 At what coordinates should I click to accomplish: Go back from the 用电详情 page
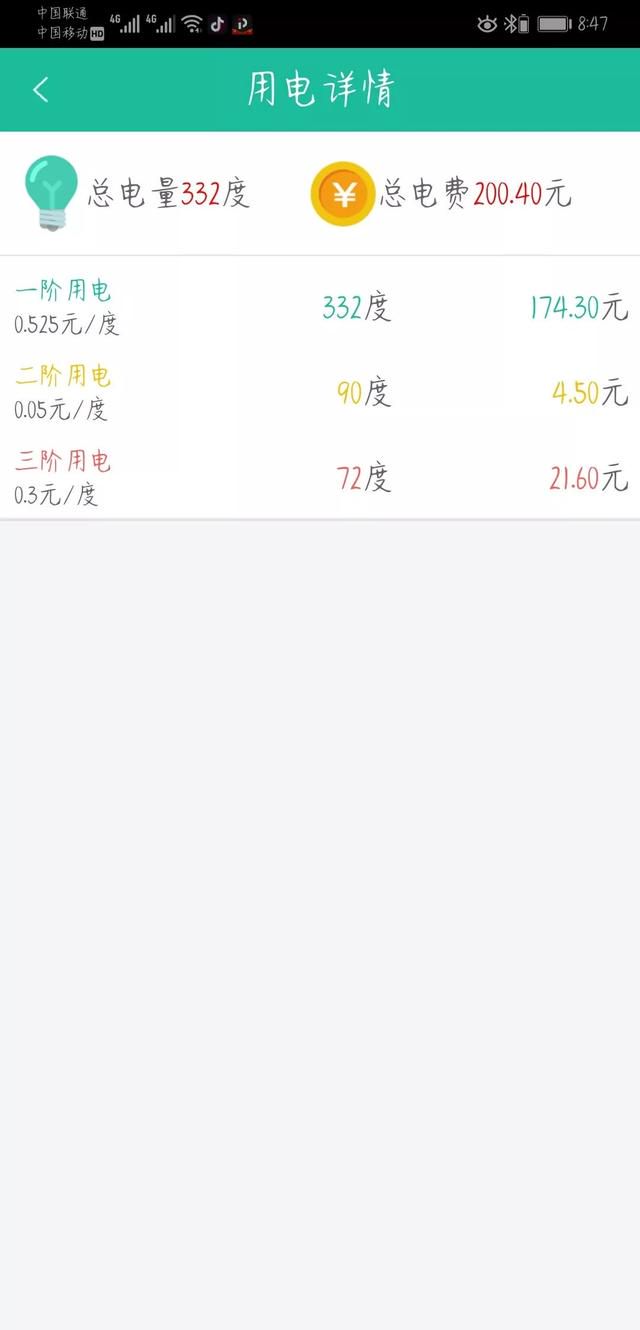41,90
